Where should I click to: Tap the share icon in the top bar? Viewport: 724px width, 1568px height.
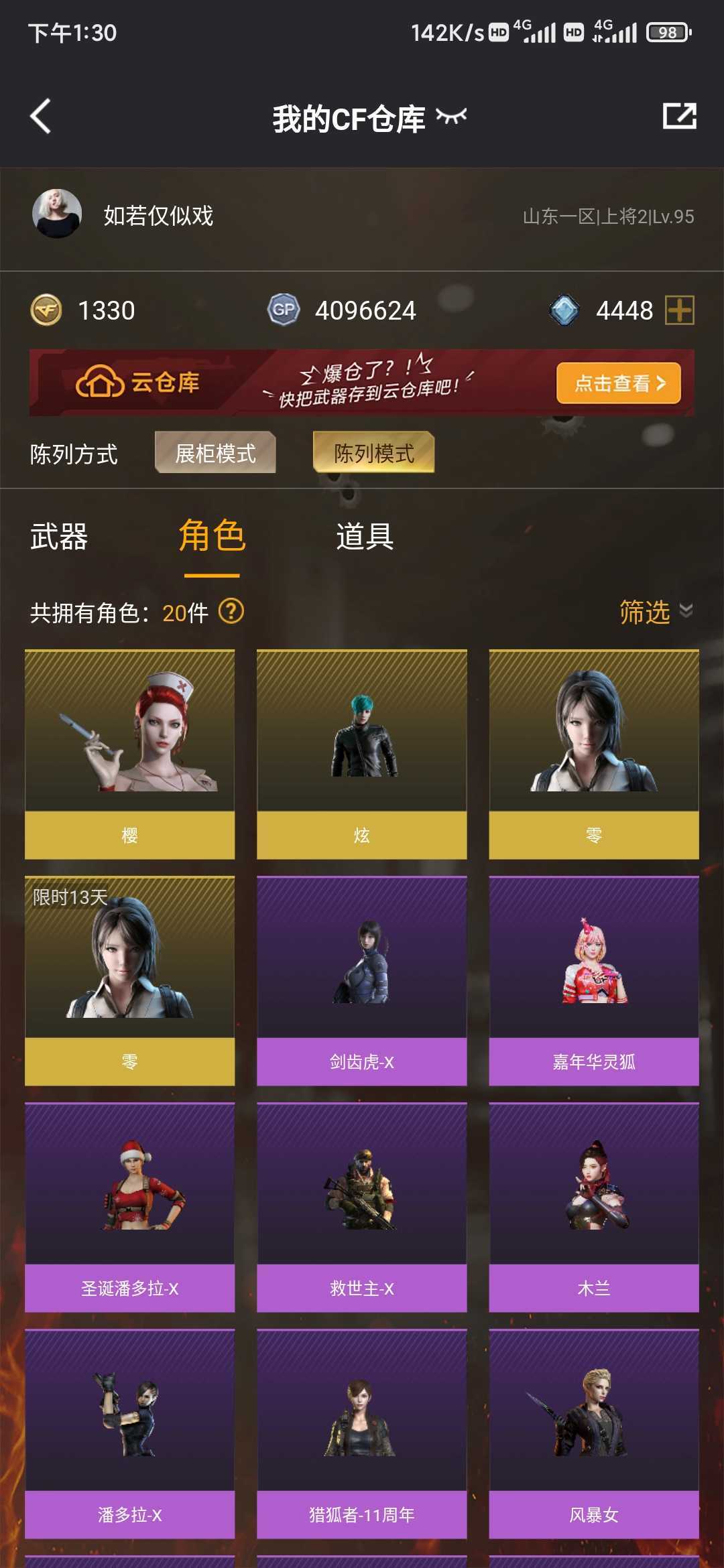679,116
